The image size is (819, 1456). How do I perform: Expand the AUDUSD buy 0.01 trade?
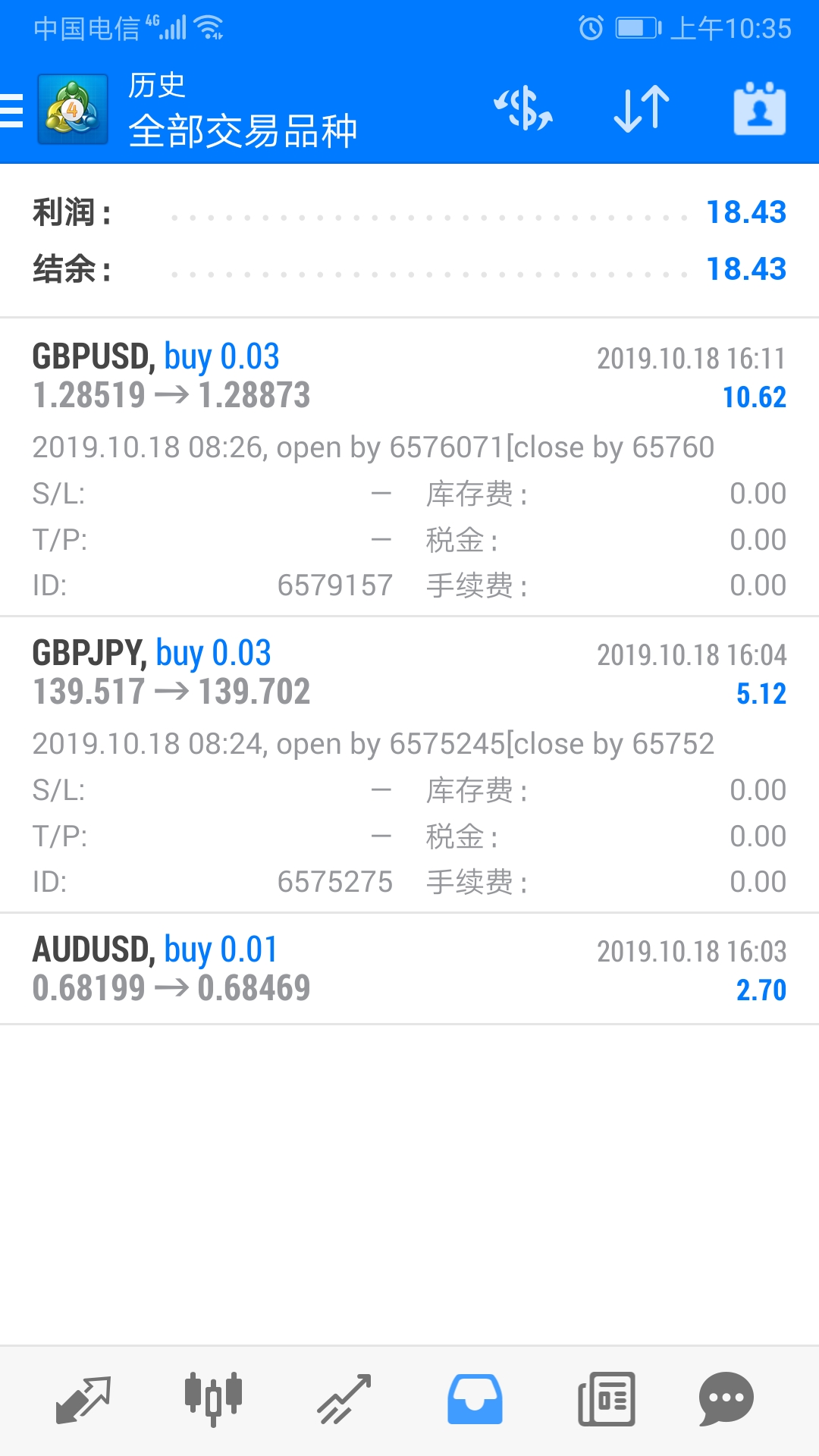409,968
